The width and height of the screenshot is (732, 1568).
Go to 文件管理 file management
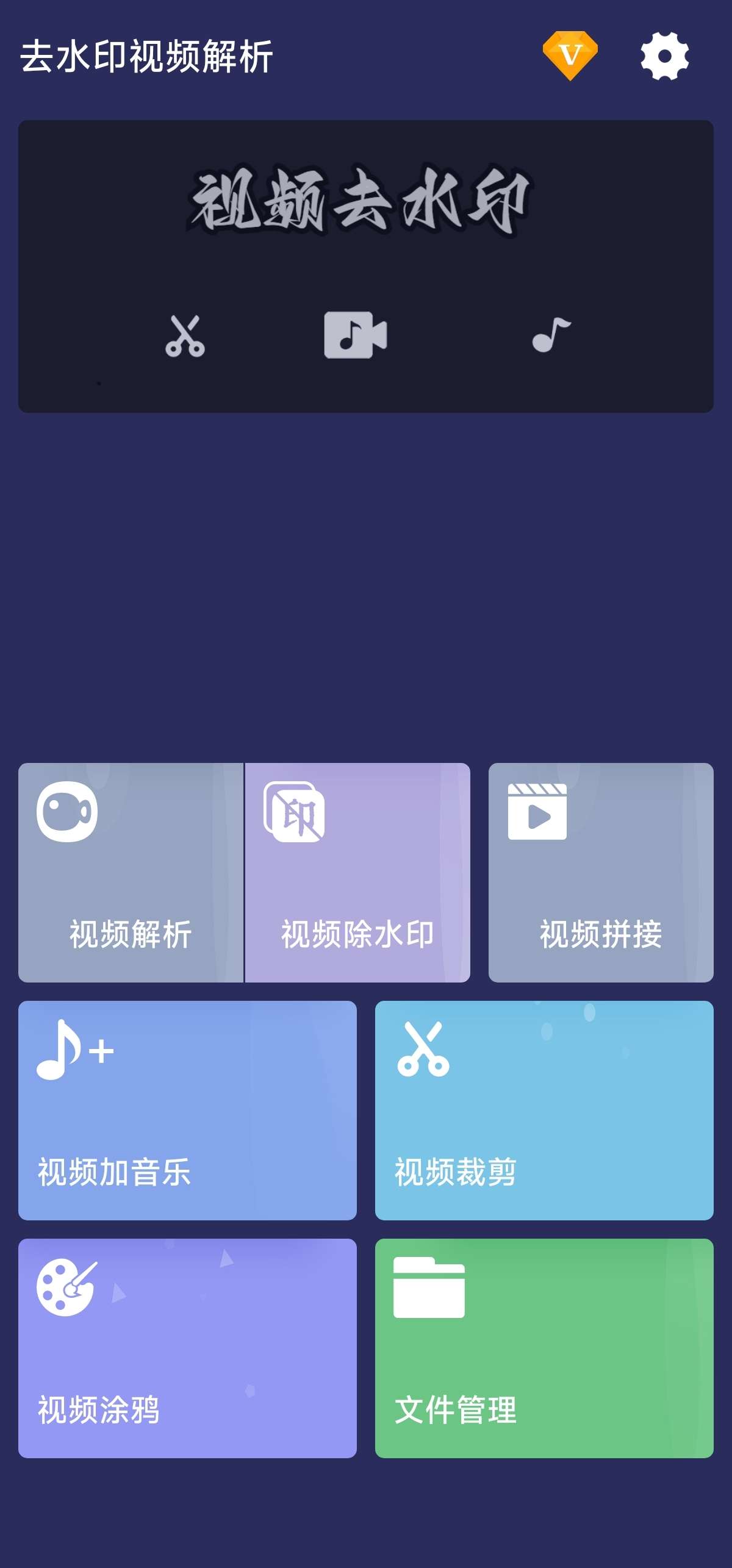(x=544, y=1348)
